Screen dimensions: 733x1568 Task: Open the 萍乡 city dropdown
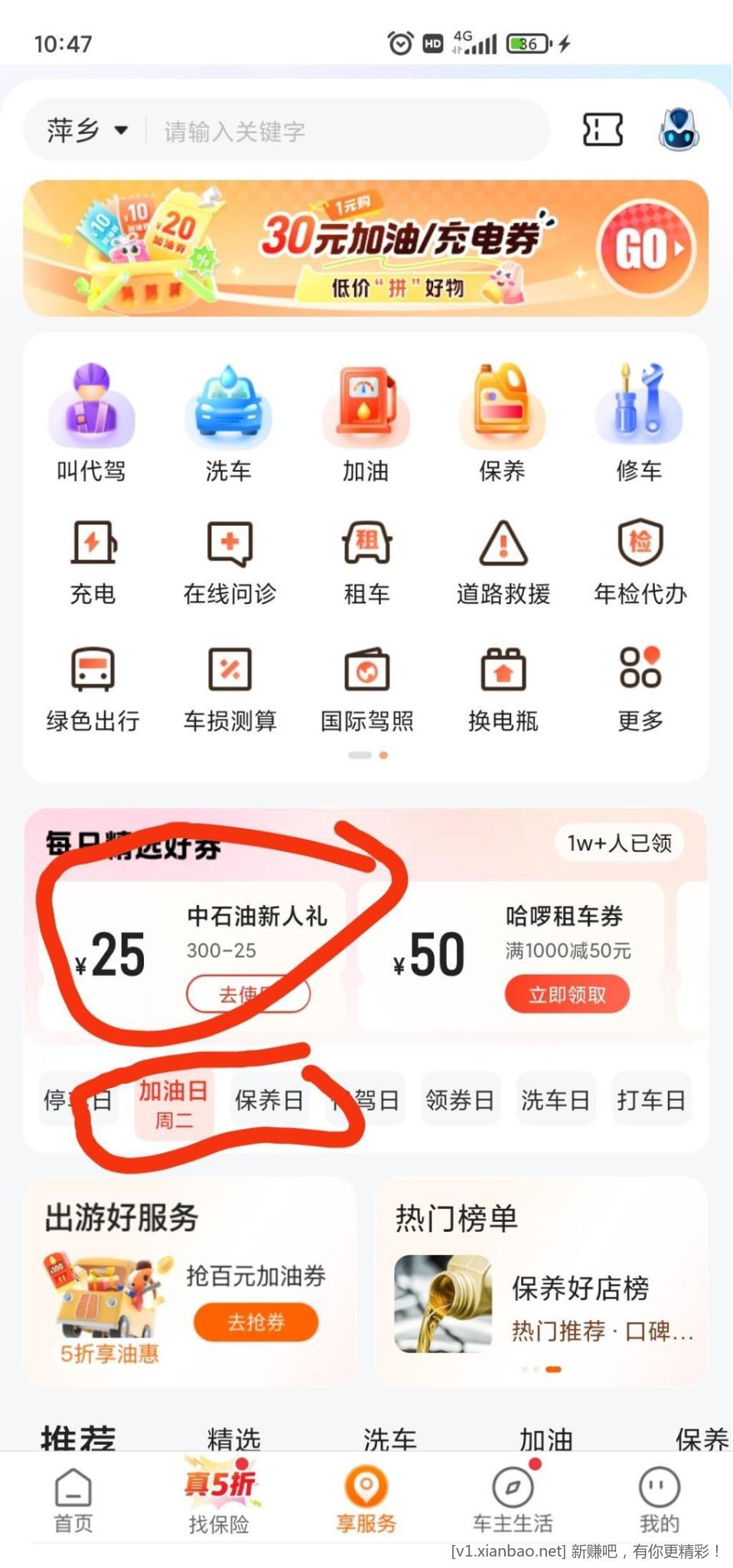(86, 131)
